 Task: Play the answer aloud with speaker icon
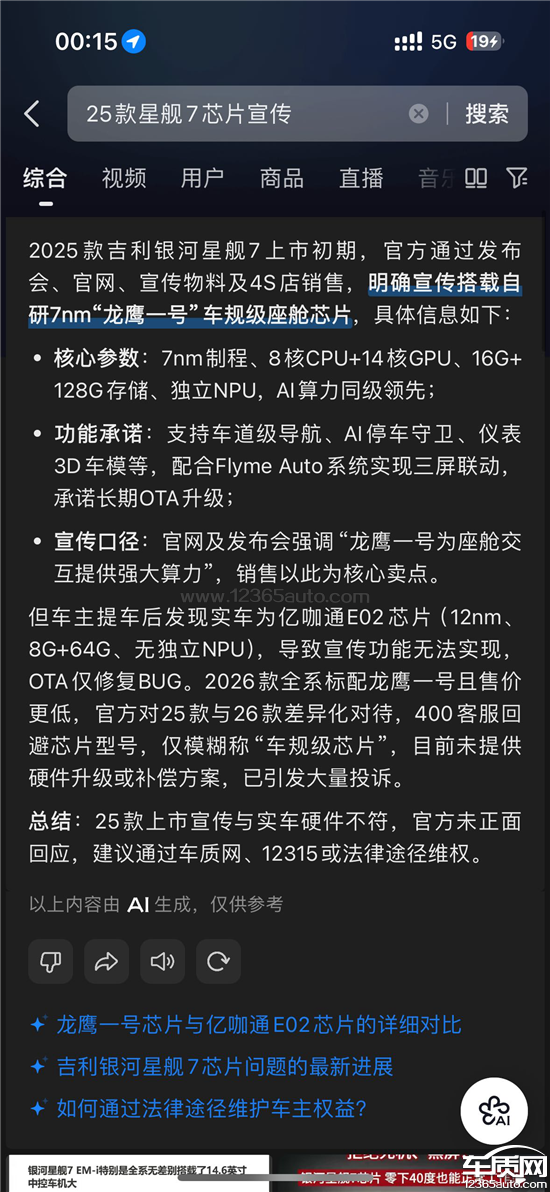coord(162,962)
